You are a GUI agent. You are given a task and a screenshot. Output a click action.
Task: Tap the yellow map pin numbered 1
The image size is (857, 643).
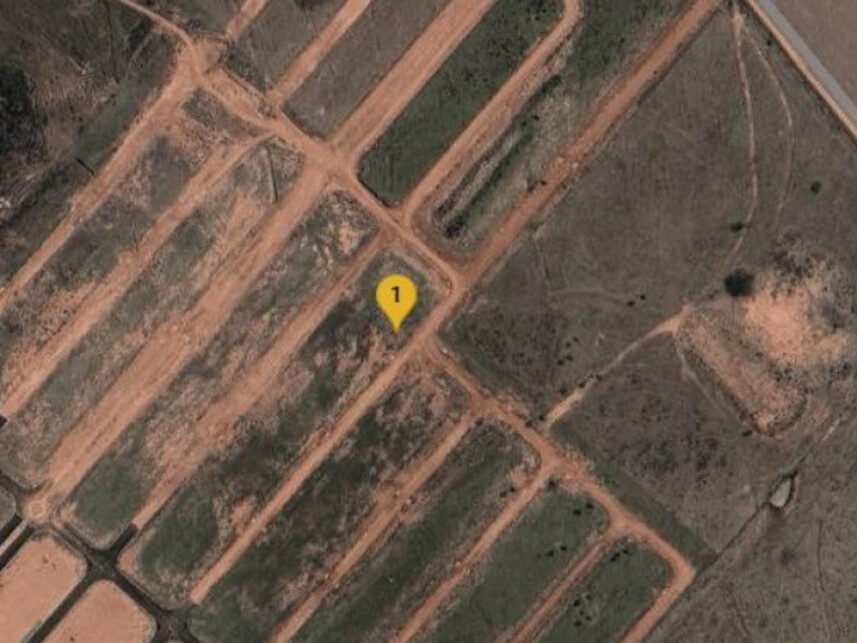[x=396, y=298]
